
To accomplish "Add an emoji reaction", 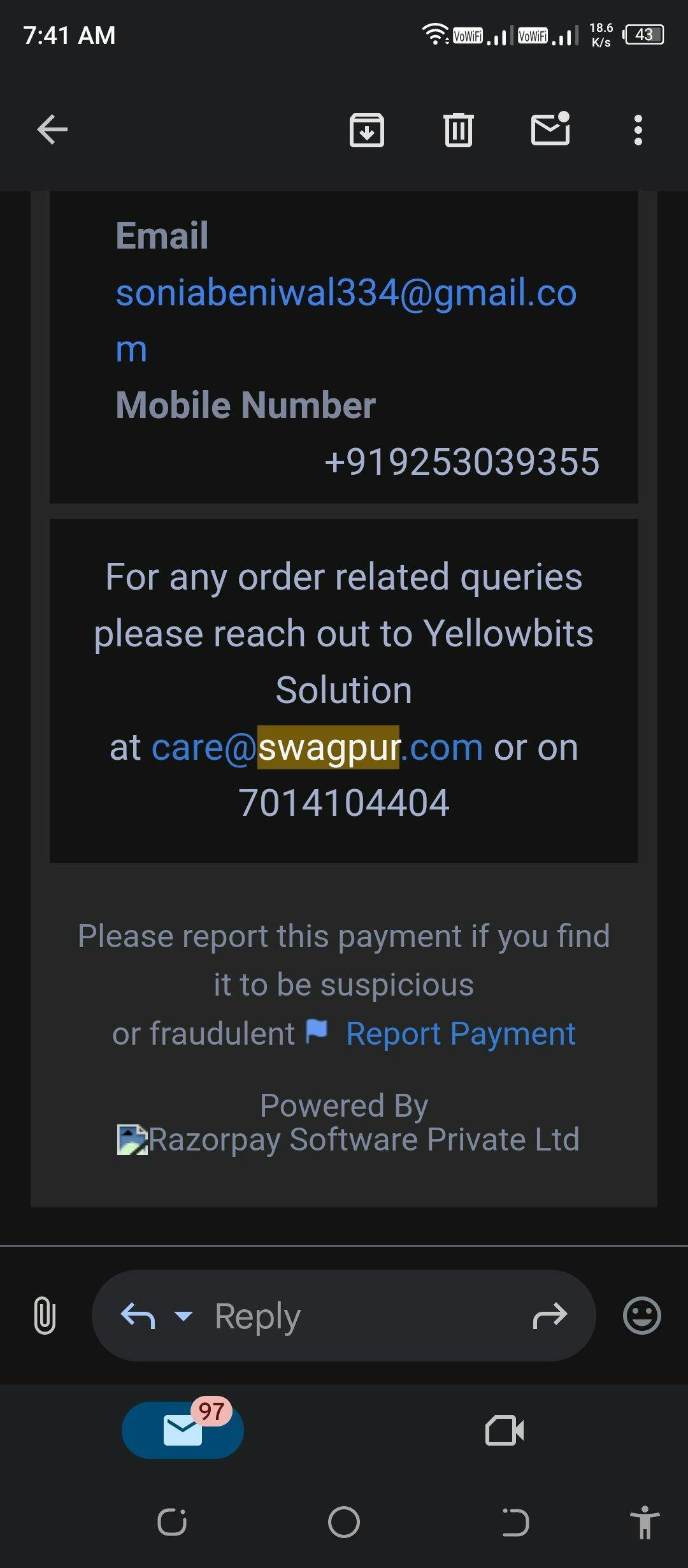I will tap(641, 1316).
